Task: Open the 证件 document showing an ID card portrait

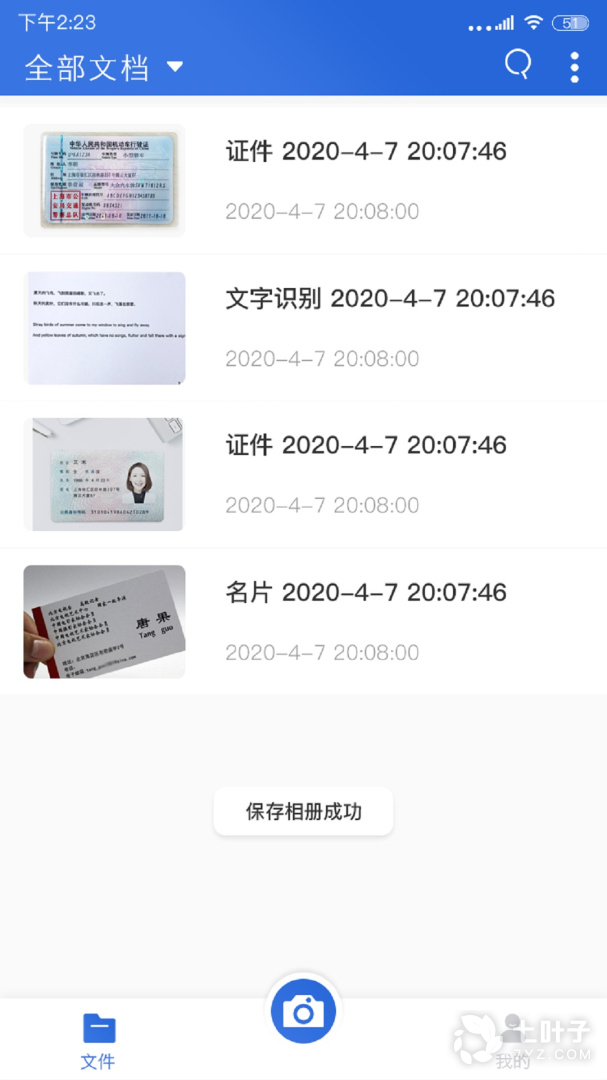Action: click(x=303, y=474)
